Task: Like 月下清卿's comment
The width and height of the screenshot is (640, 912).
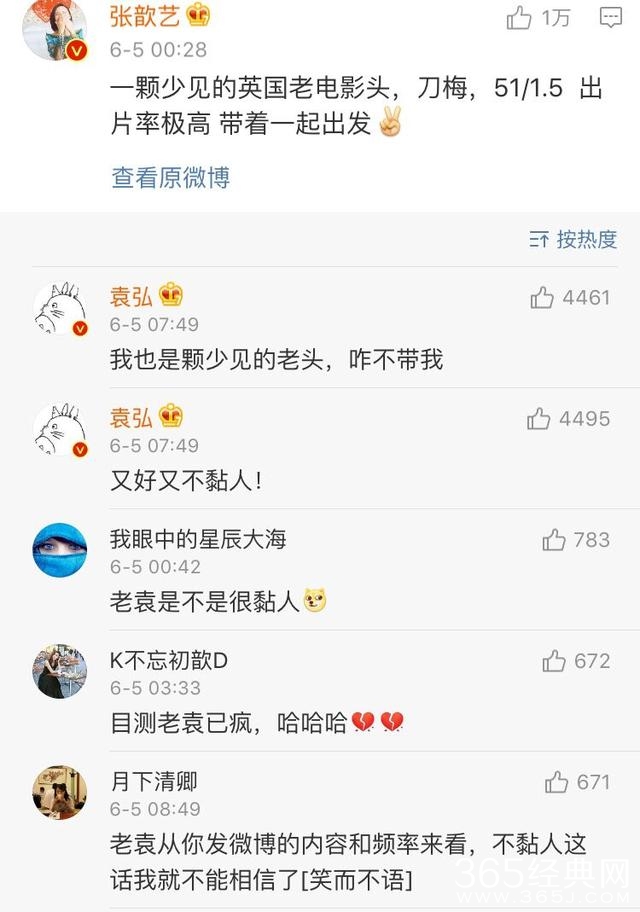Action: tap(557, 783)
